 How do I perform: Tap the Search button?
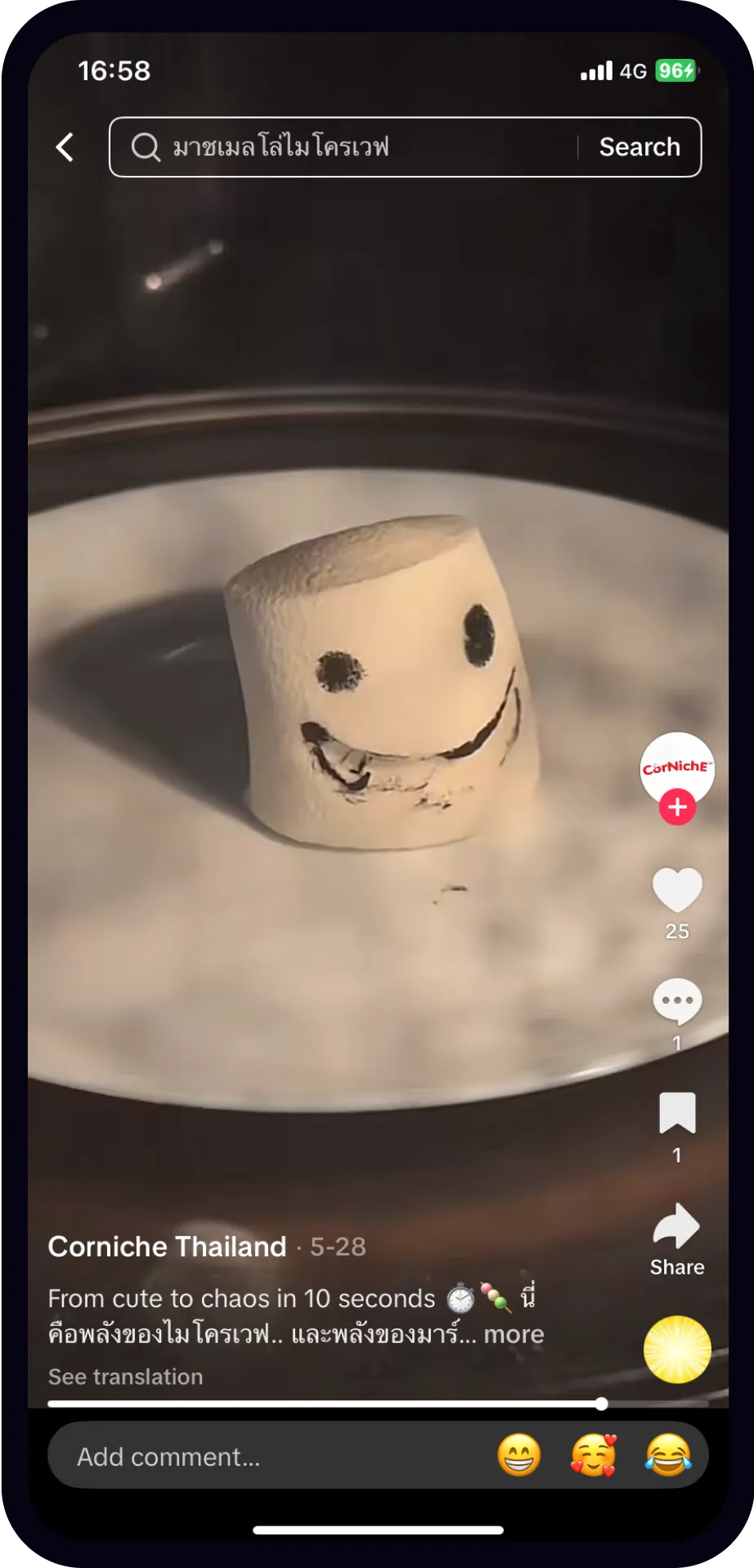point(640,147)
